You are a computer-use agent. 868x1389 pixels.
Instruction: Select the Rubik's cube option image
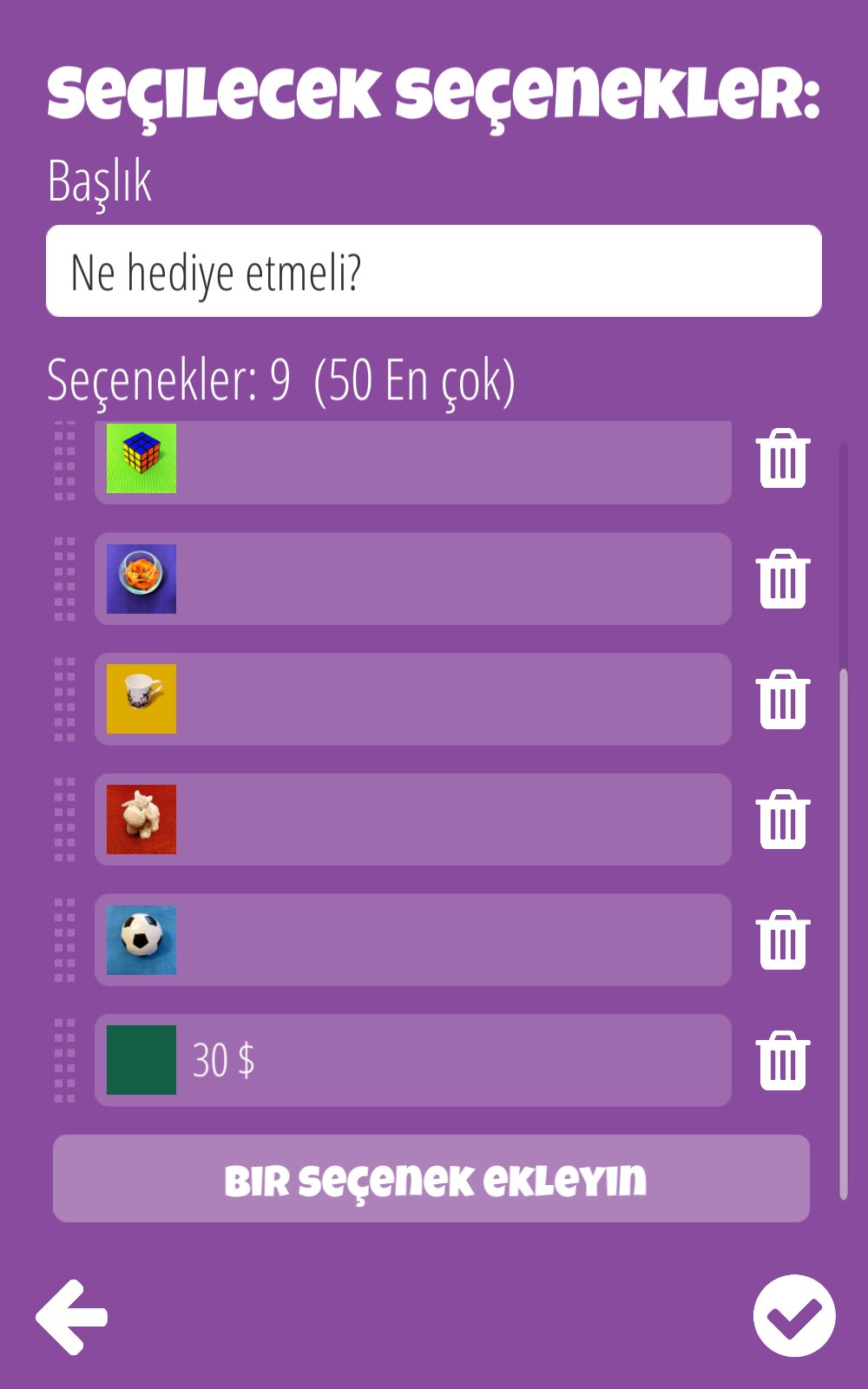(141, 458)
